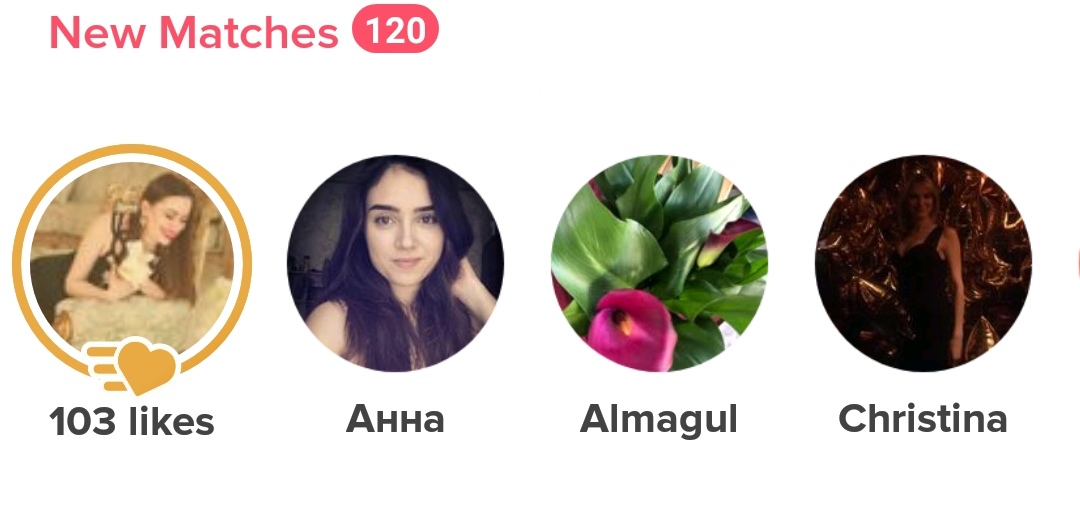Open the match with Christina
The width and height of the screenshot is (1080, 520).
(x=922, y=264)
